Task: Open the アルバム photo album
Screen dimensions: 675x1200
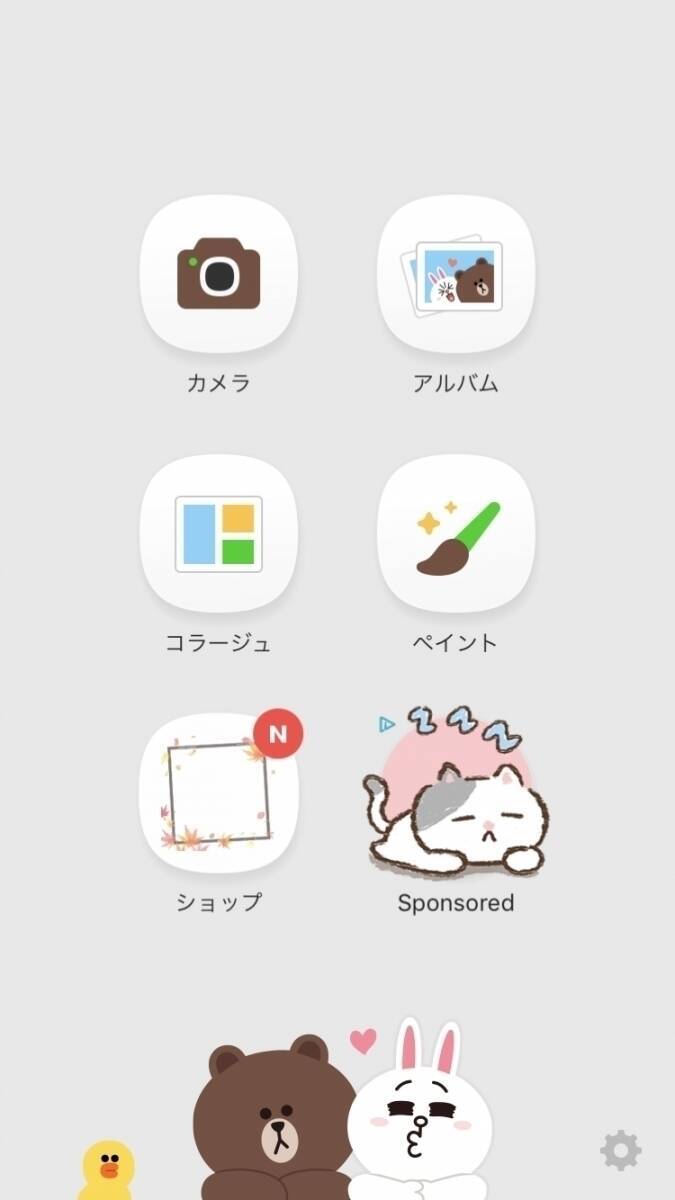Action: click(456, 273)
